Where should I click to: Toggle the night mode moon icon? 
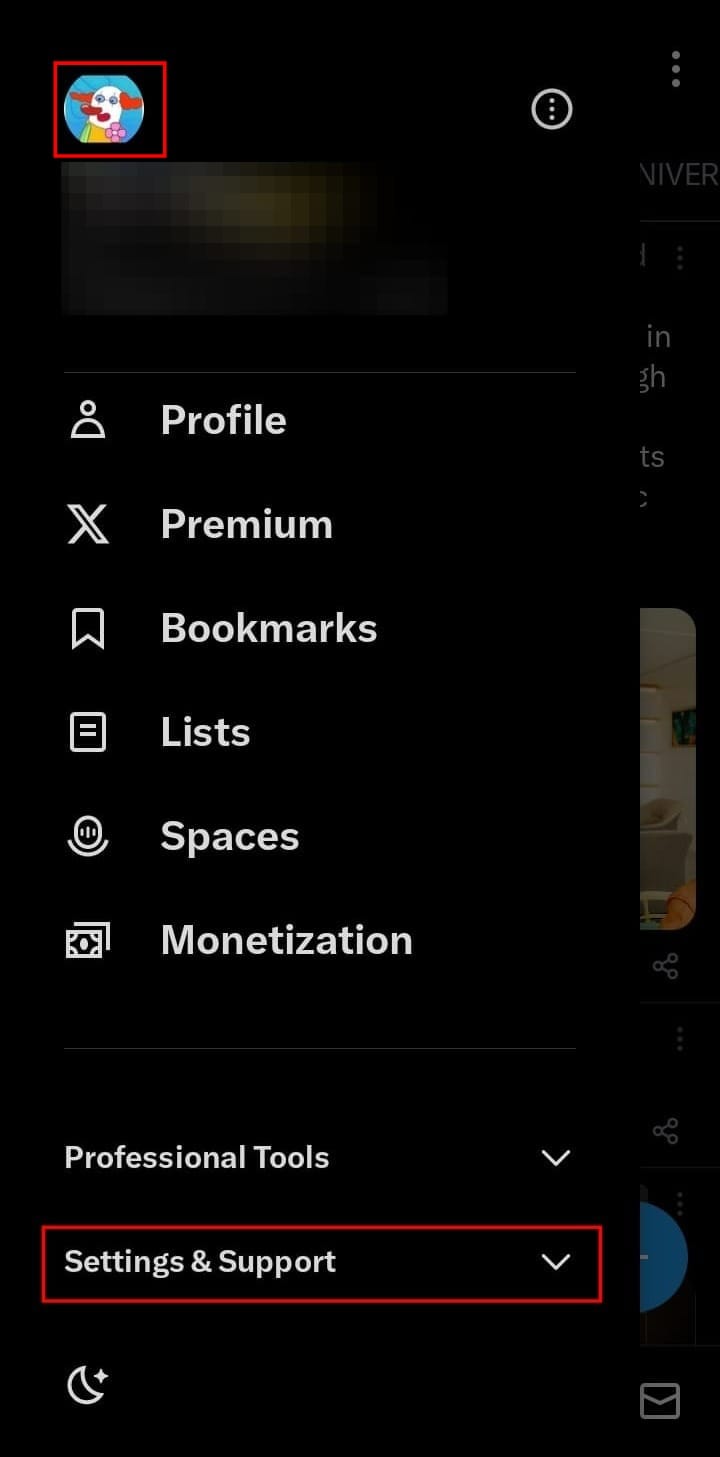click(87, 1385)
